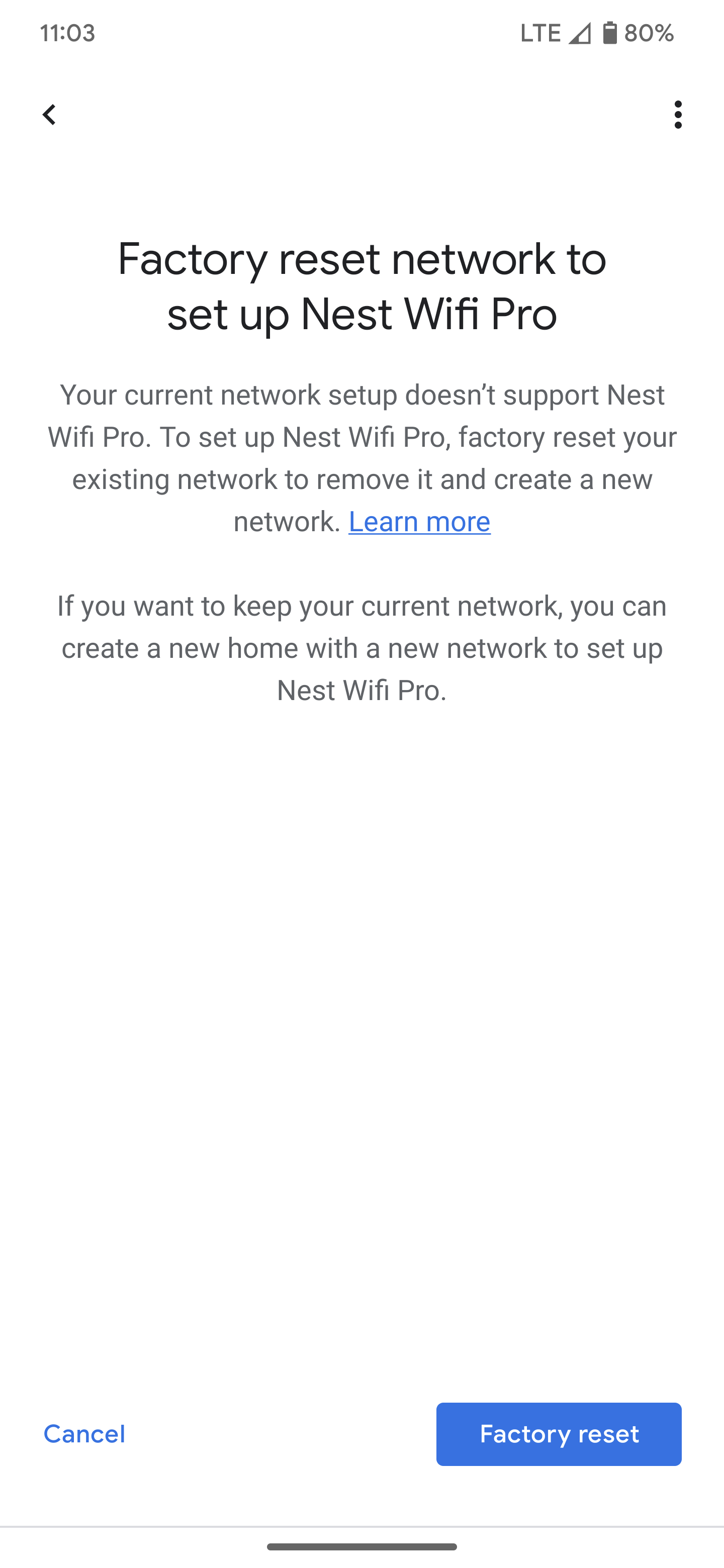Go back using the top arrow

49,115
